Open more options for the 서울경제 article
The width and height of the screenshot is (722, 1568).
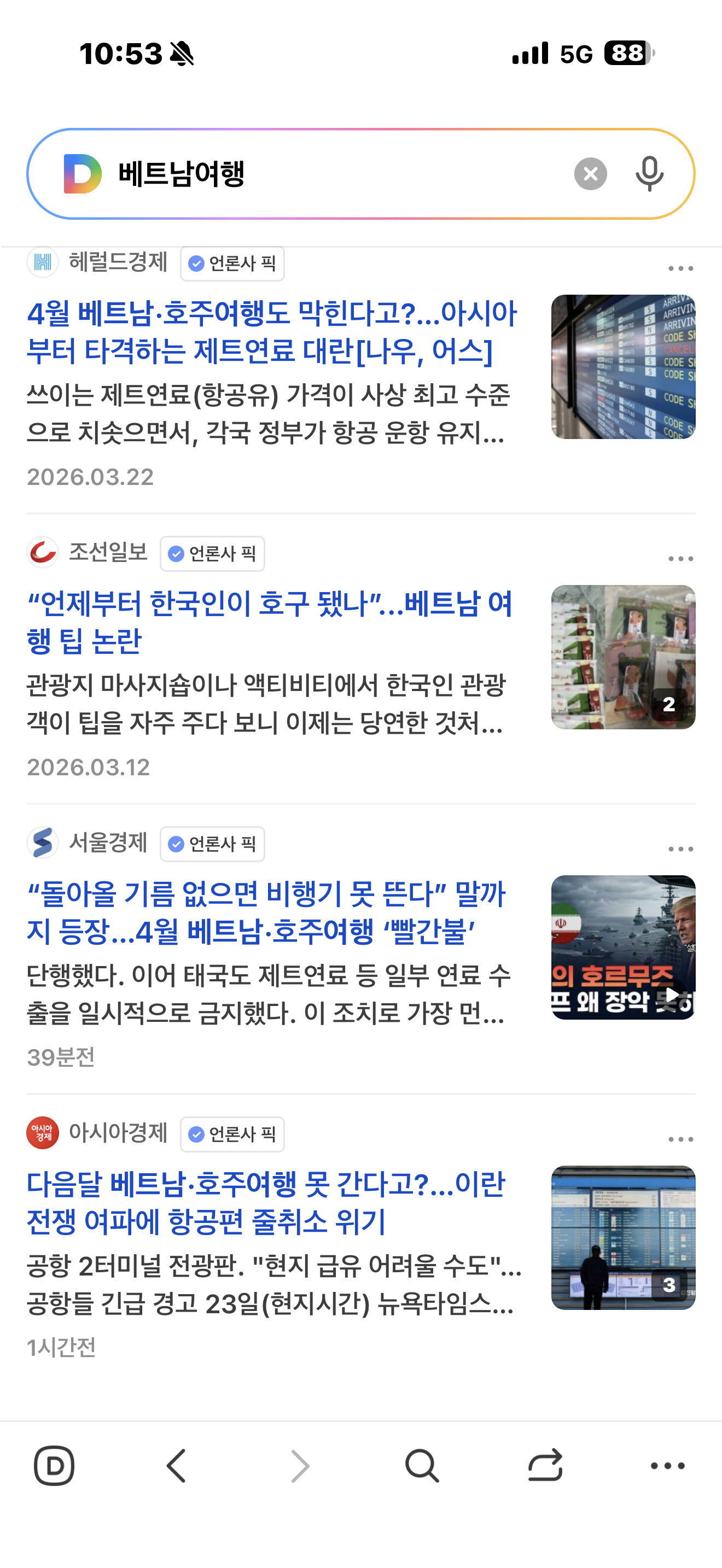coord(680,849)
